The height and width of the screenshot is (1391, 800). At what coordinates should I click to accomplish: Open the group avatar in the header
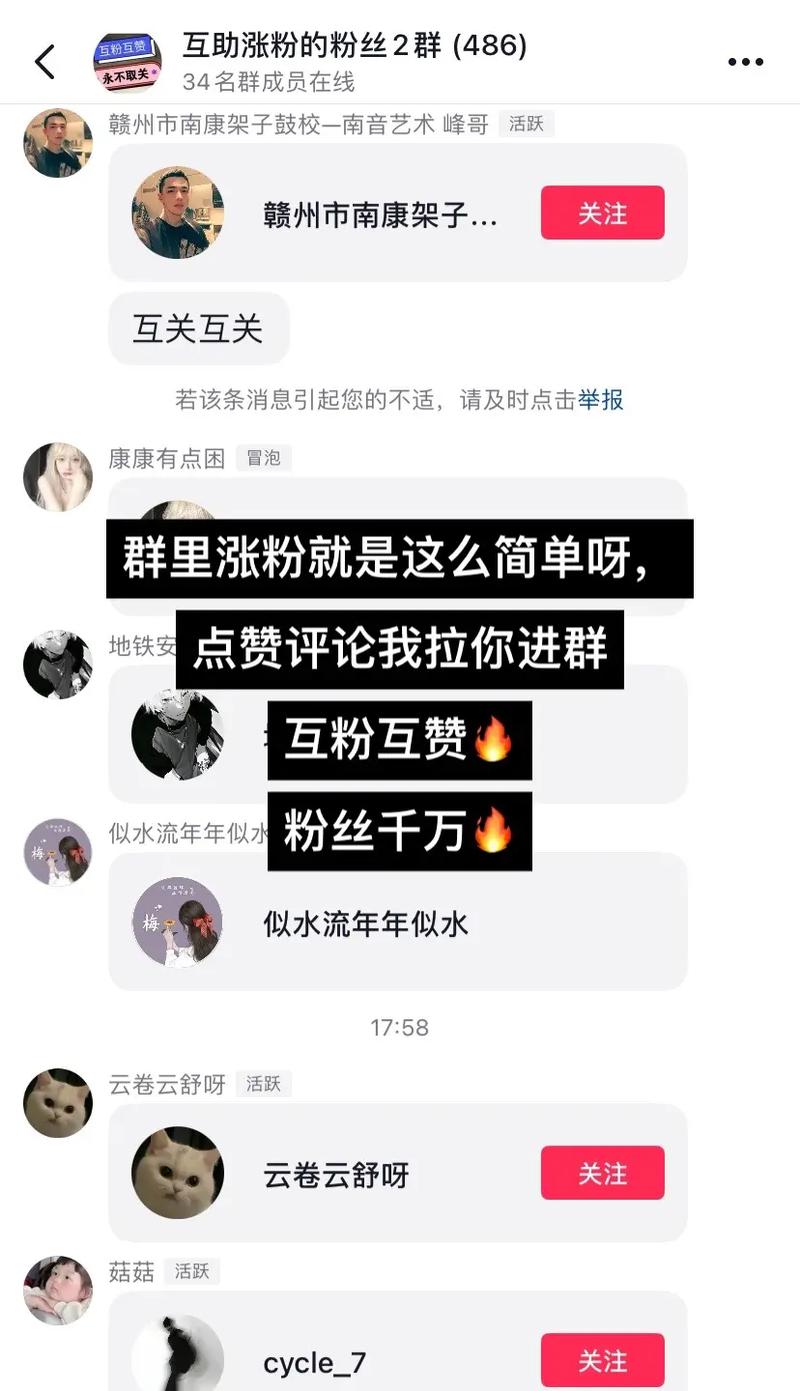click(127, 62)
